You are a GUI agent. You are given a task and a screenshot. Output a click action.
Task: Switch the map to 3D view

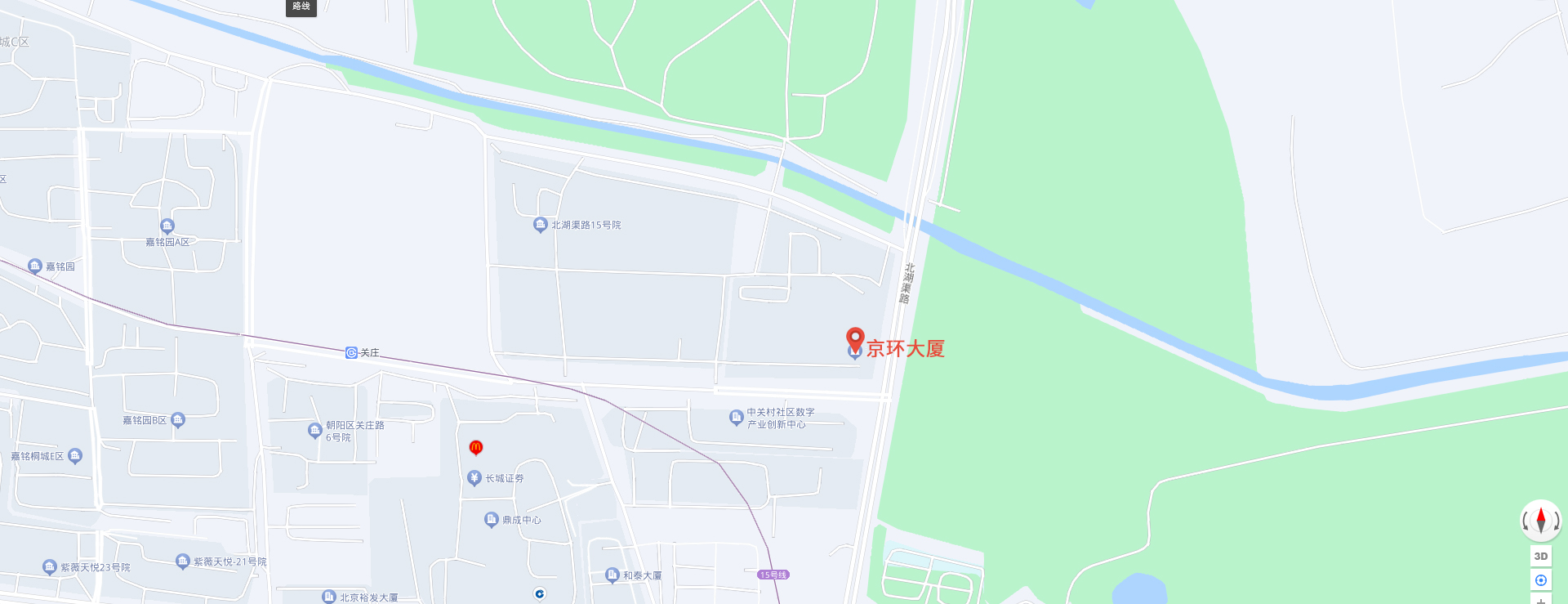point(1541,557)
